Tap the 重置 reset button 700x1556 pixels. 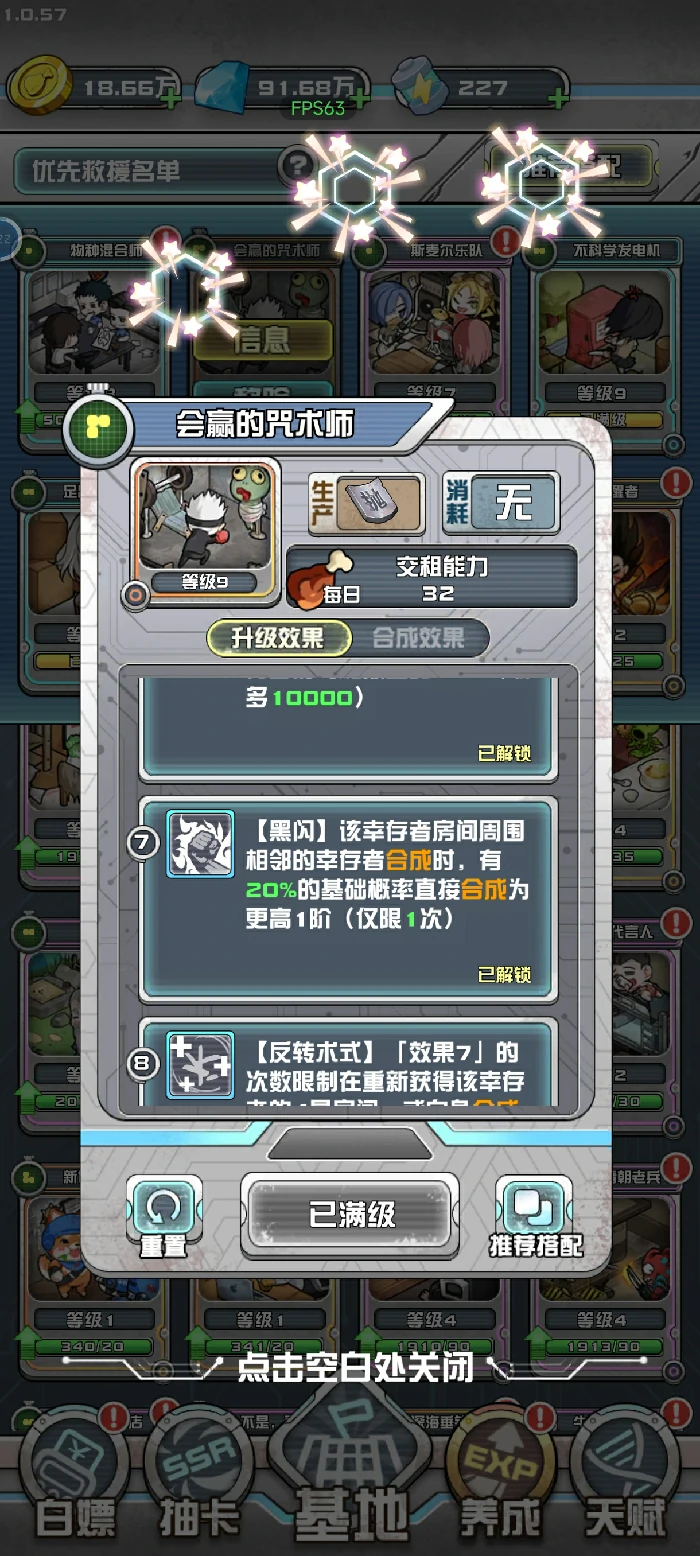click(x=163, y=1215)
